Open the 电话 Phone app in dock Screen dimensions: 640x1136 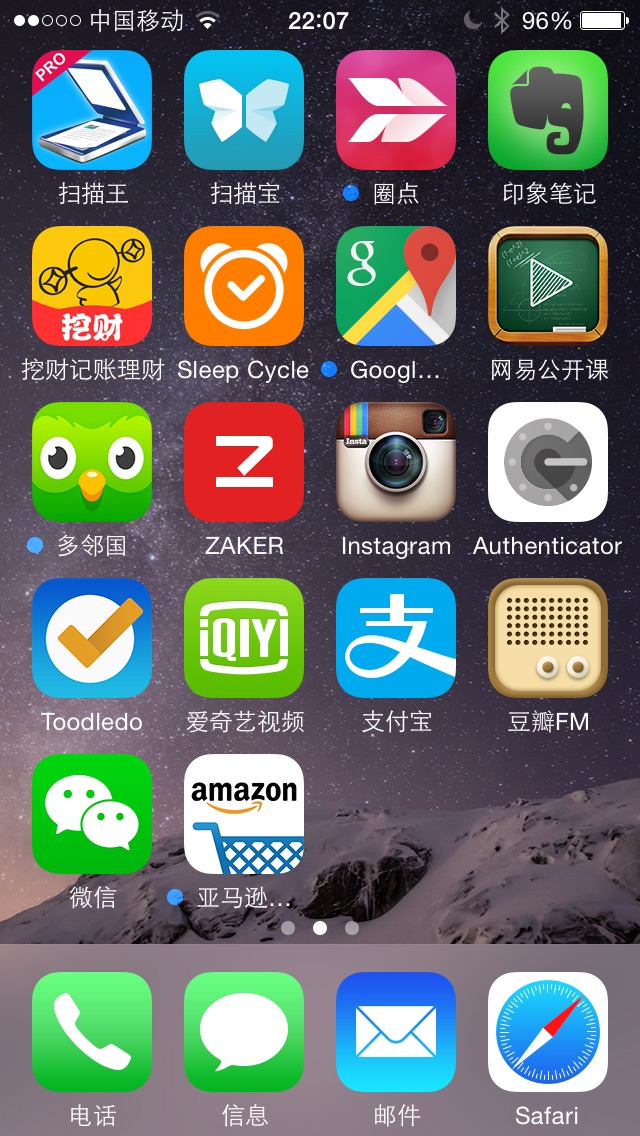coord(92,1032)
